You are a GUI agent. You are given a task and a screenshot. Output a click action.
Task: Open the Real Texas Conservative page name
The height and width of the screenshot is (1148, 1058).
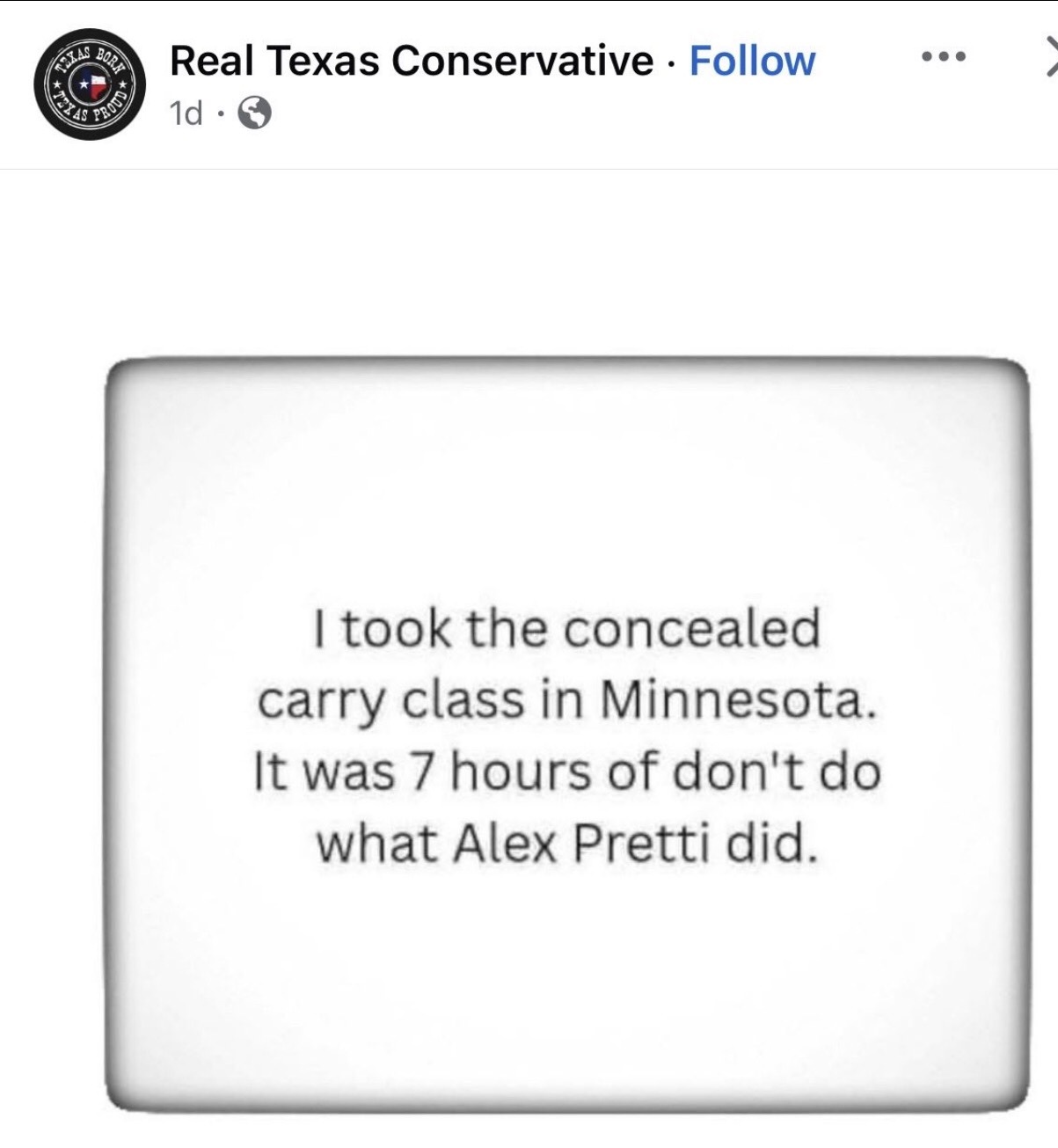[x=411, y=61]
